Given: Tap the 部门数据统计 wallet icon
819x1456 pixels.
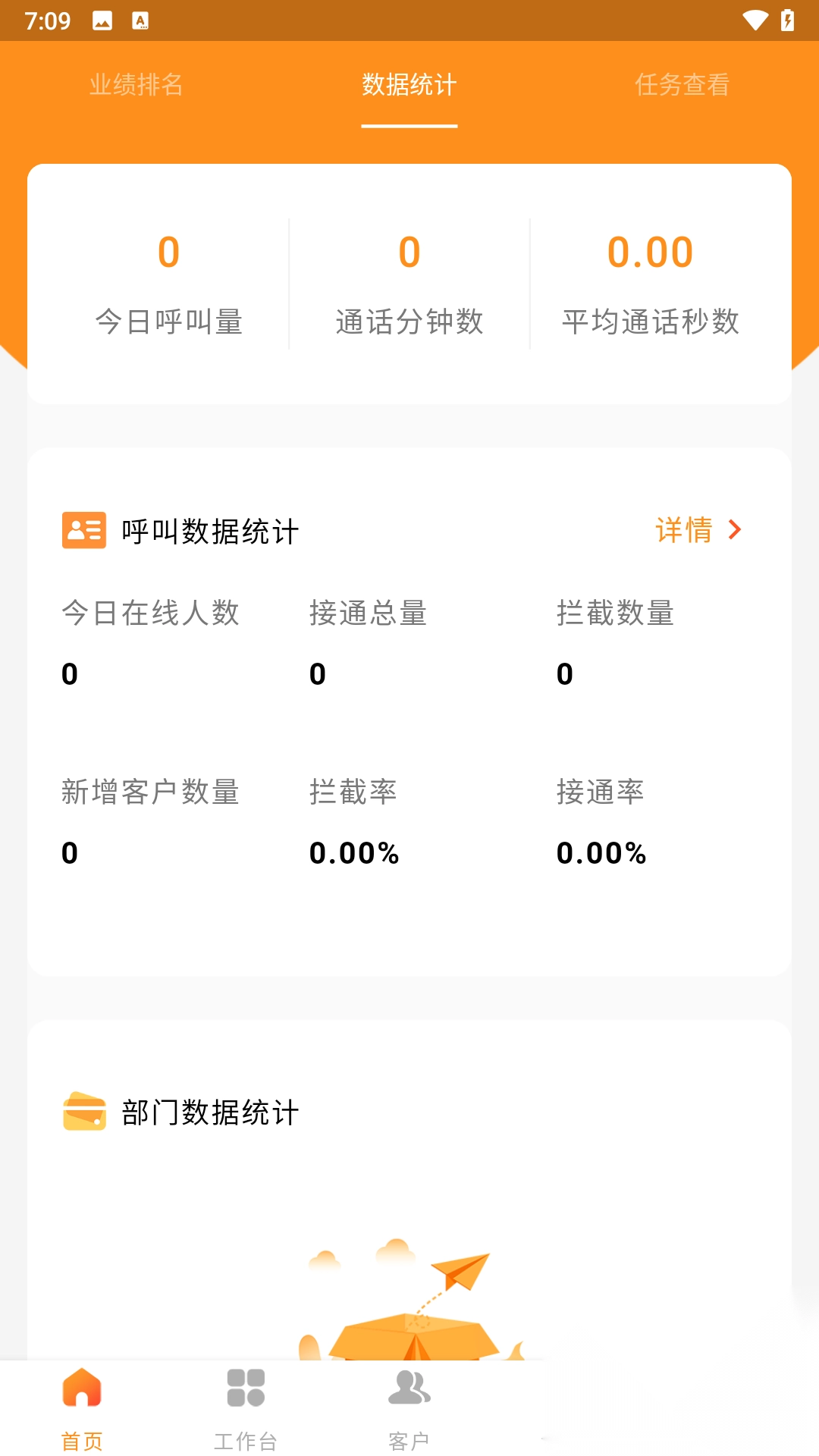Looking at the screenshot, I should [x=84, y=1112].
